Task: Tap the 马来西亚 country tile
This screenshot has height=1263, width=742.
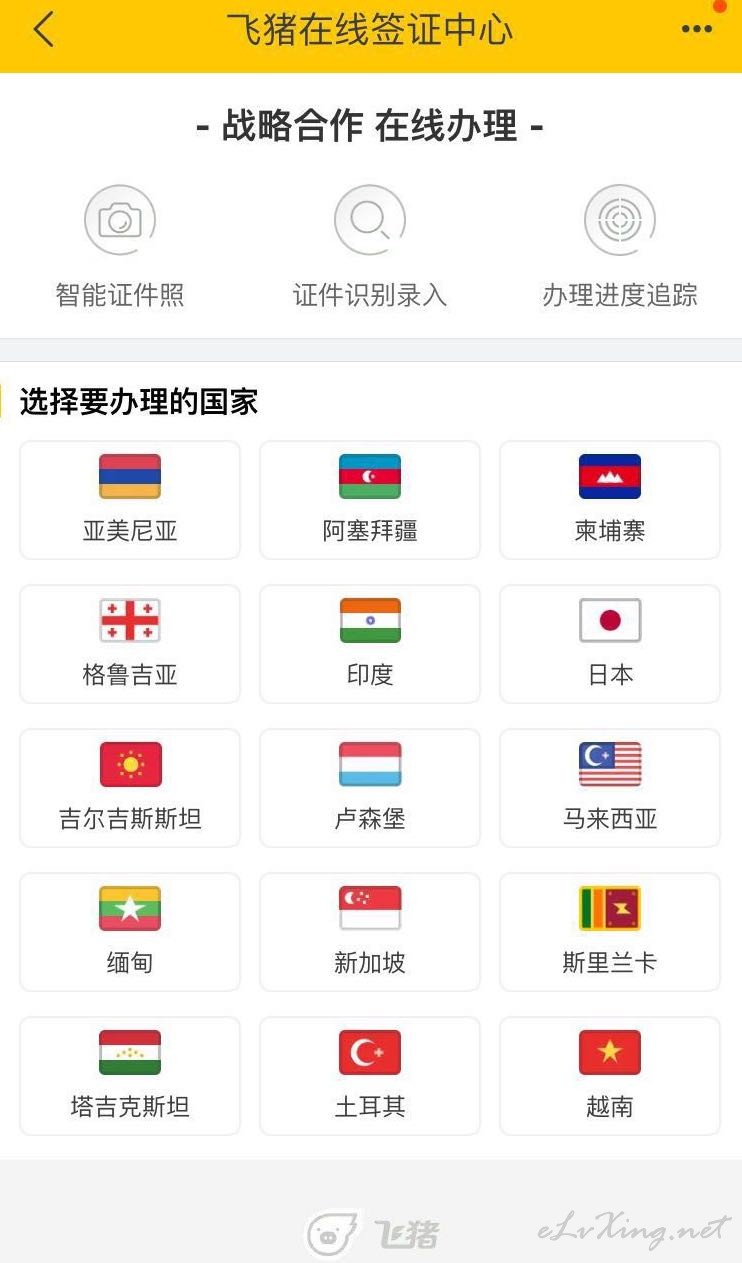Action: (x=610, y=788)
